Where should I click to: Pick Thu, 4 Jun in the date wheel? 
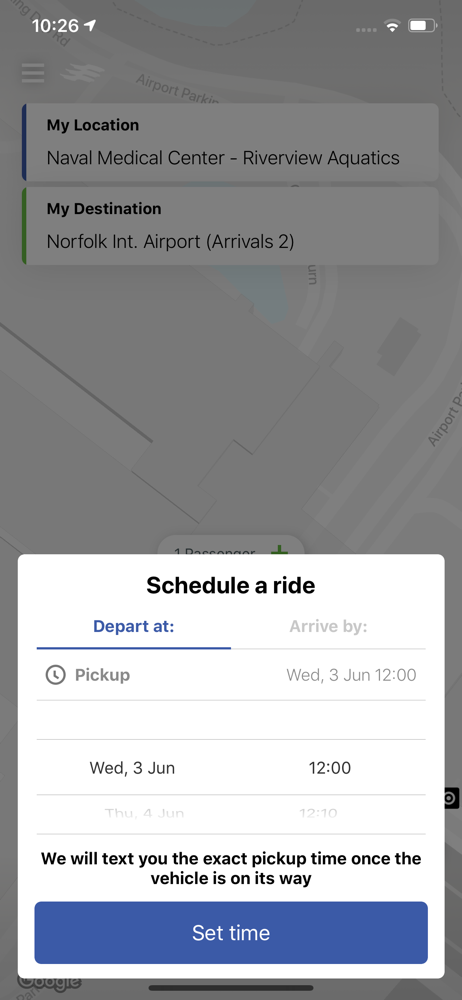click(x=144, y=813)
